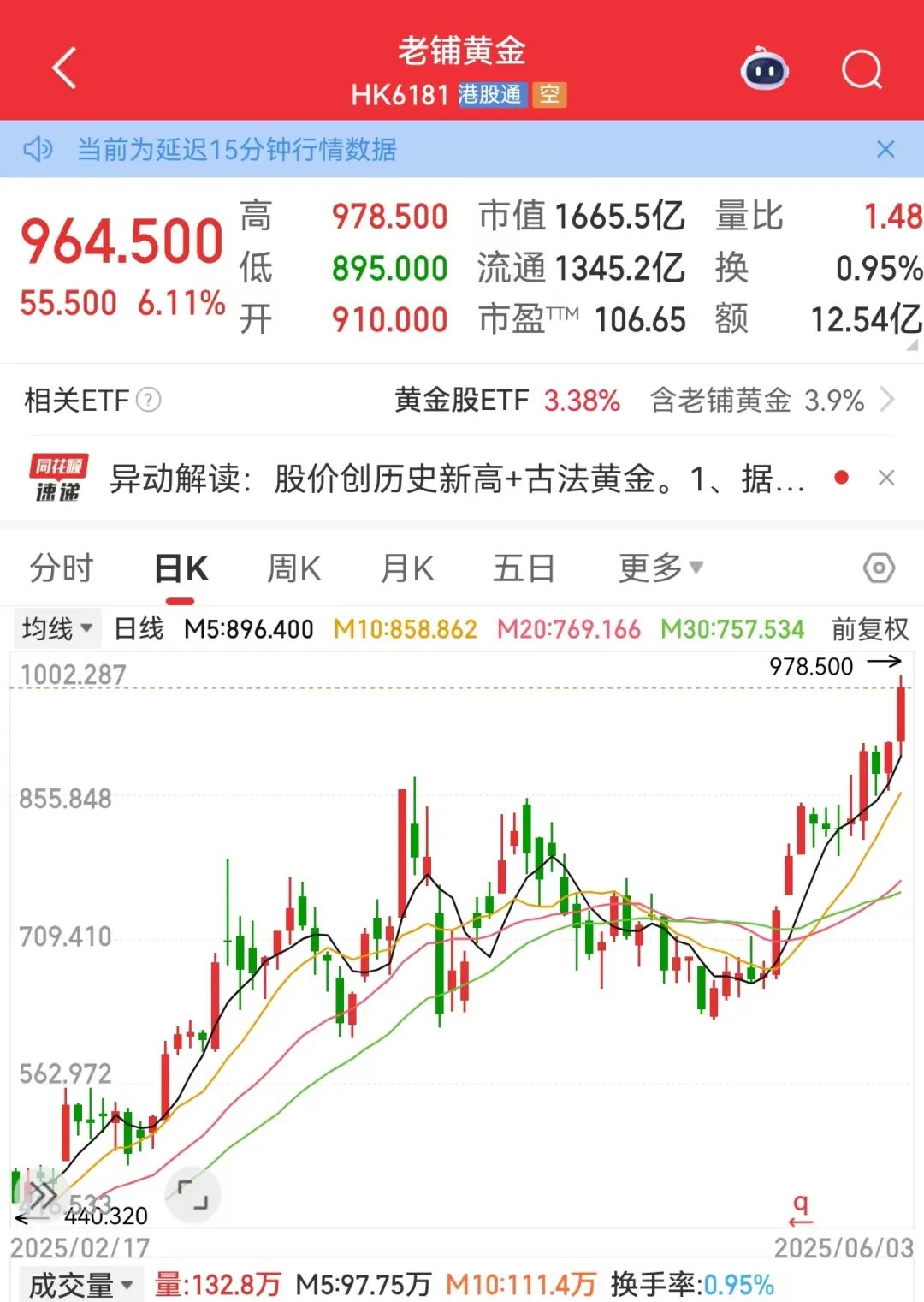This screenshot has width=924, height=1302.
Task: Open the 均线 indicator dropdown
Action: point(56,629)
